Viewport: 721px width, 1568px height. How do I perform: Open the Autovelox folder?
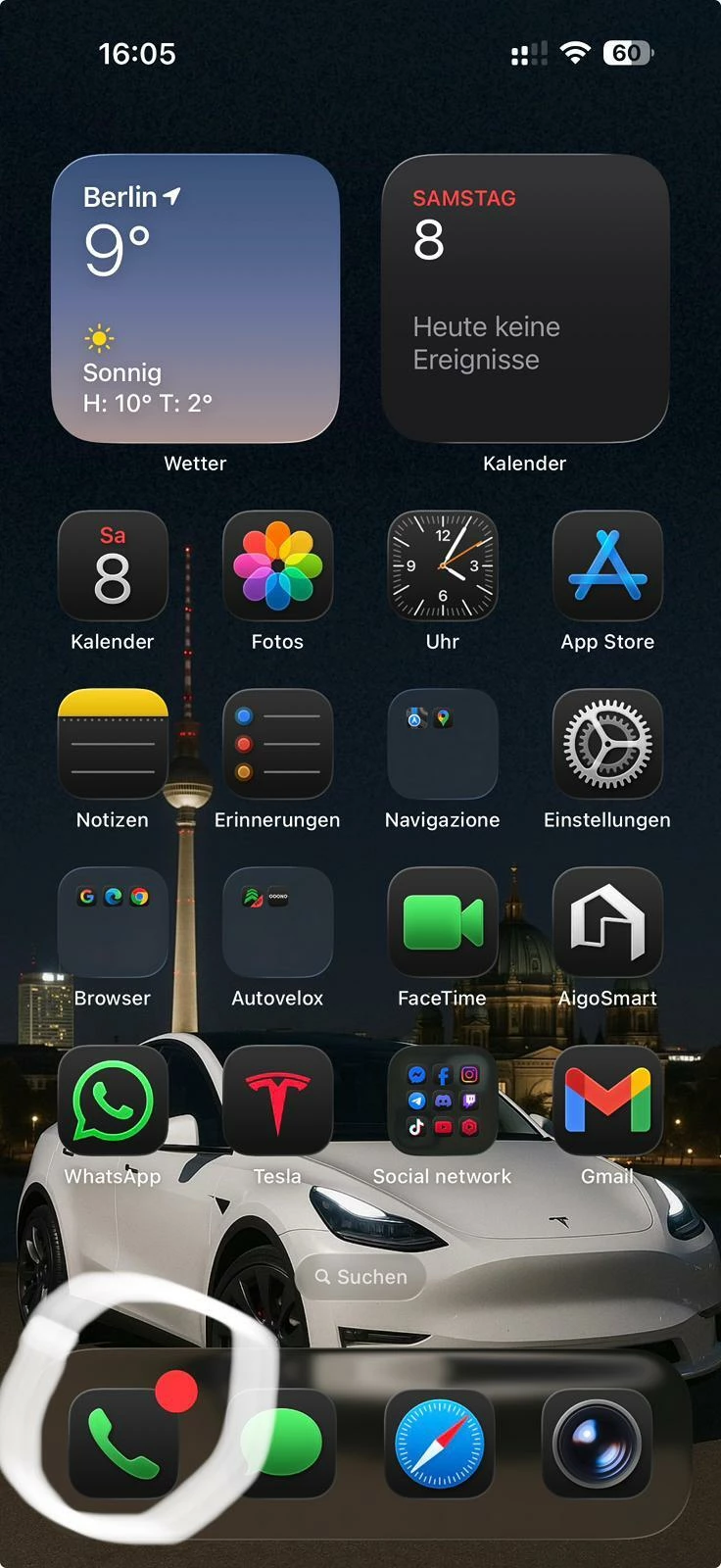click(277, 922)
